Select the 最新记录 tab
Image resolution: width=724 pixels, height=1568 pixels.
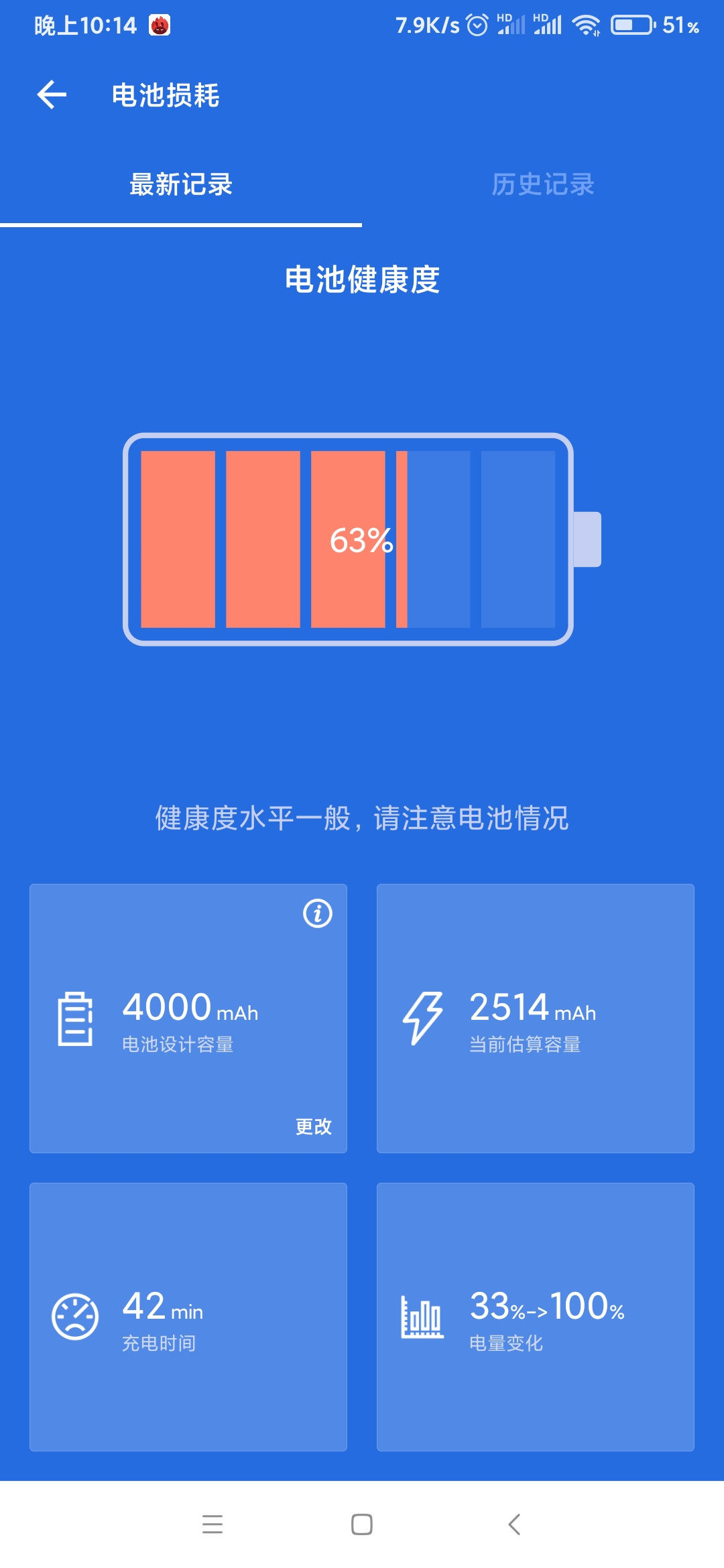(x=181, y=184)
